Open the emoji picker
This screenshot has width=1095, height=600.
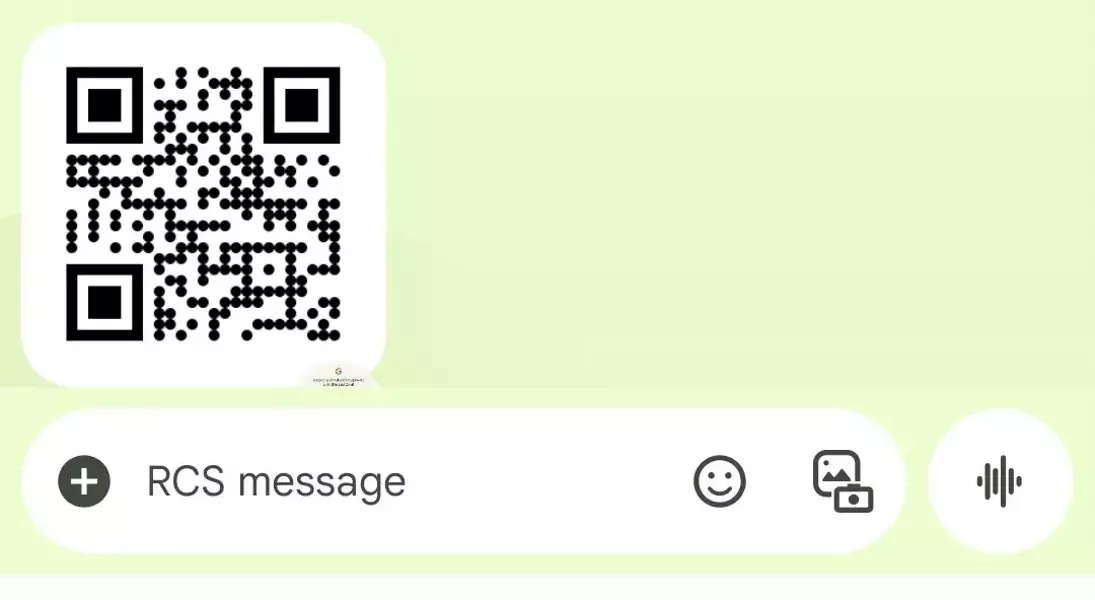[719, 482]
